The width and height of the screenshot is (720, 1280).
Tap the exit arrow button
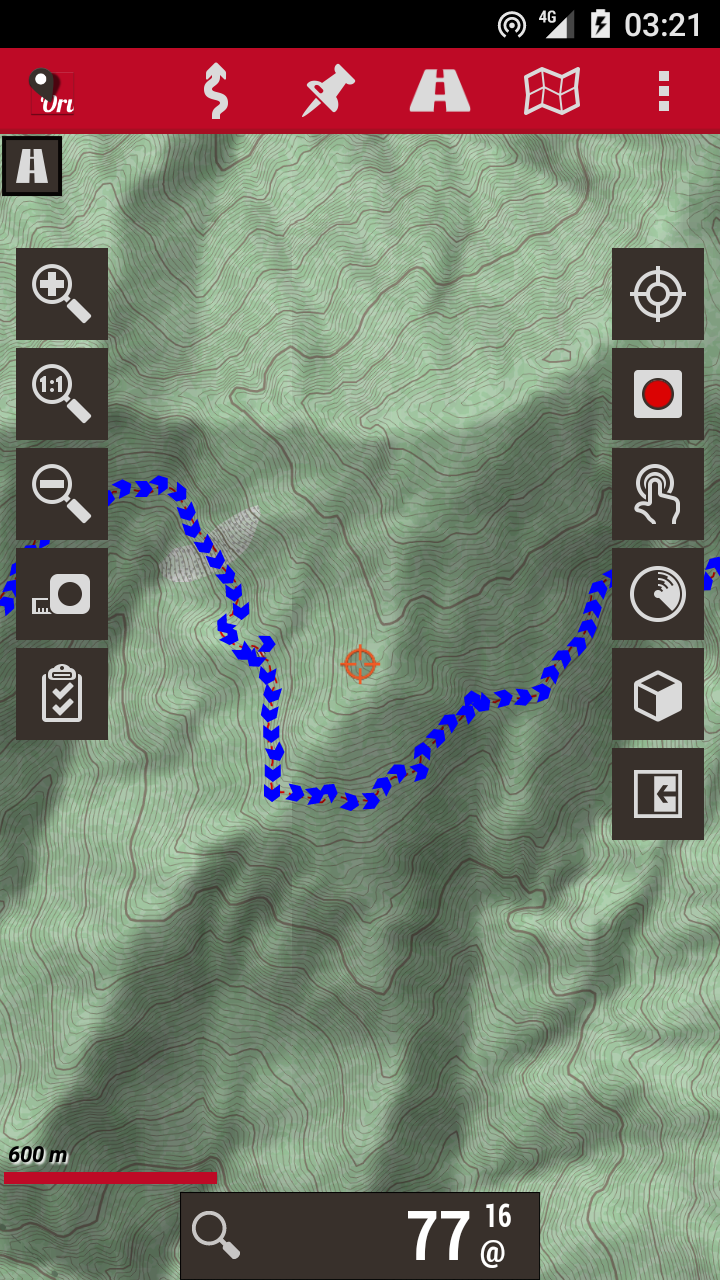[x=658, y=794]
